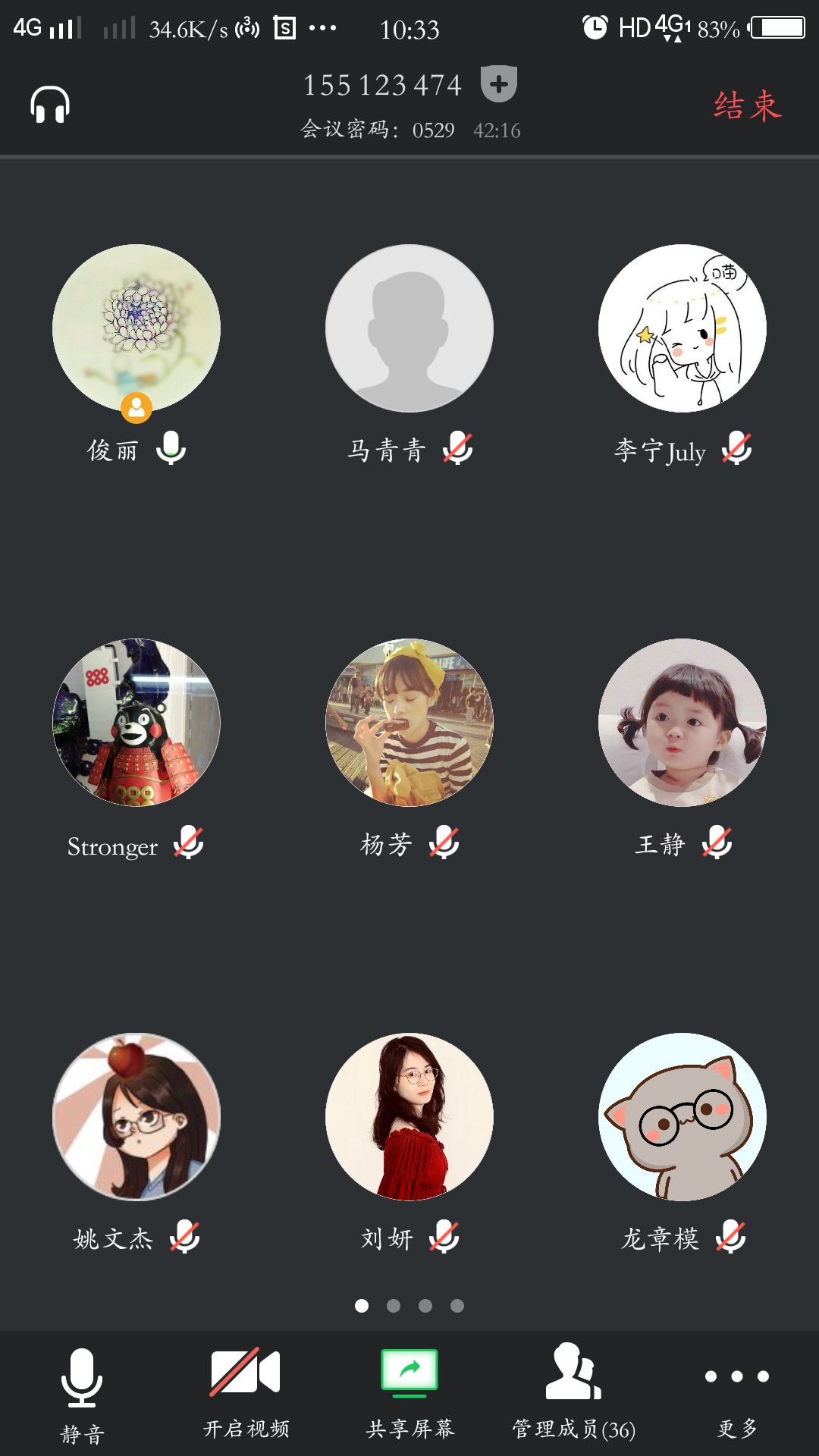819x1456 pixels.
Task: Select participant 俊丽's avatar
Action: (x=136, y=328)
